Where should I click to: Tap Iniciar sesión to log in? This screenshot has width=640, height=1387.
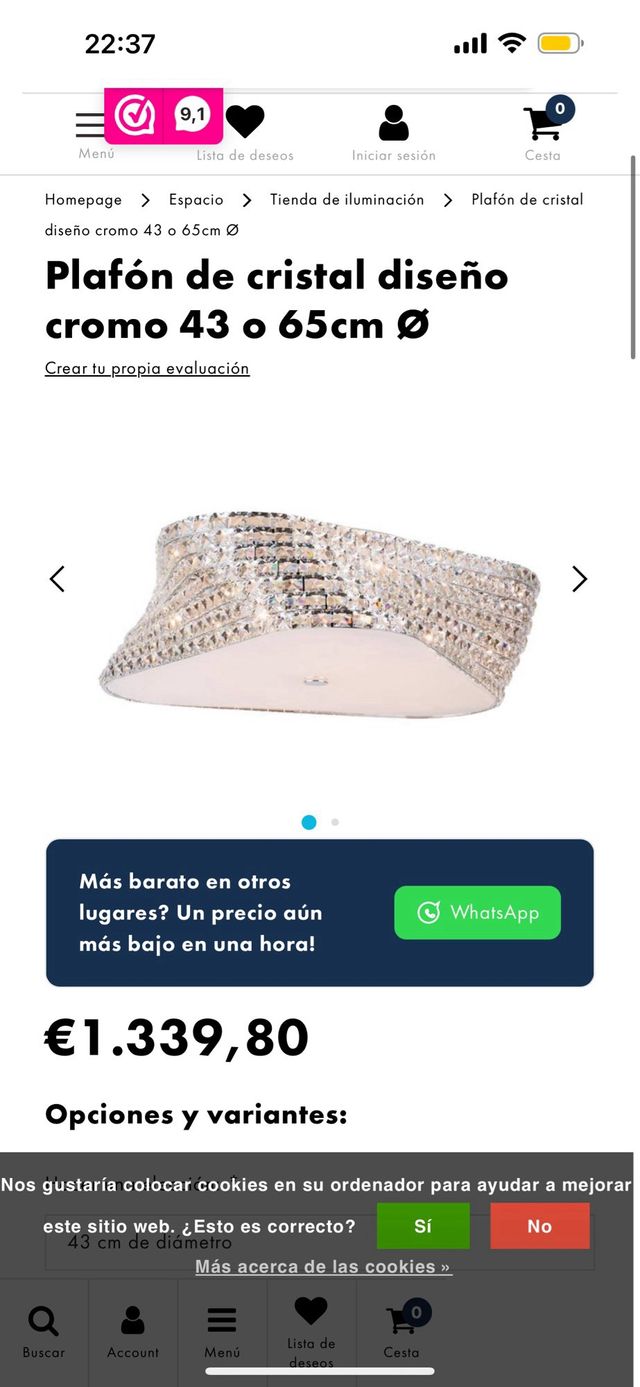tap(394, 132)
